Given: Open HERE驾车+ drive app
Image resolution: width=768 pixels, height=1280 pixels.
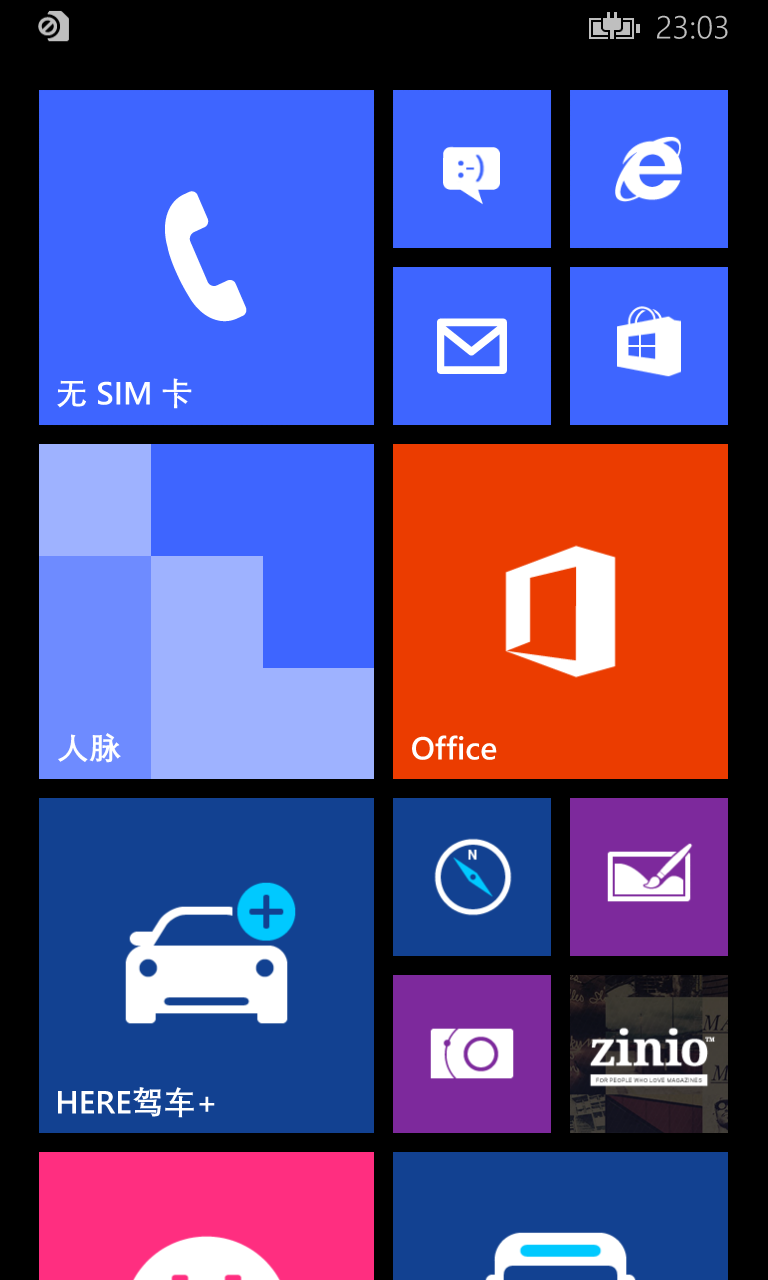Looking at the screenshot, I should 206,965.
